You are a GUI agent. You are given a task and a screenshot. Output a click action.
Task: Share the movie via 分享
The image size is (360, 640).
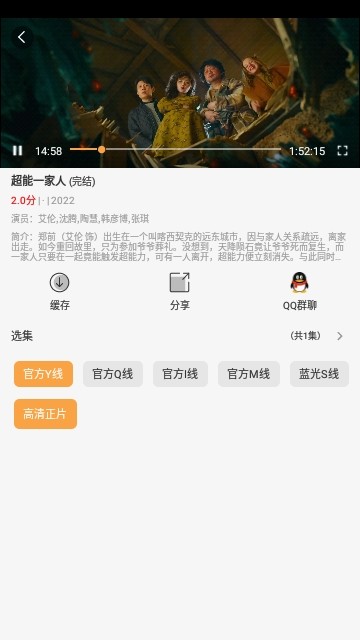pyautogui.click(x=180, y=291)
